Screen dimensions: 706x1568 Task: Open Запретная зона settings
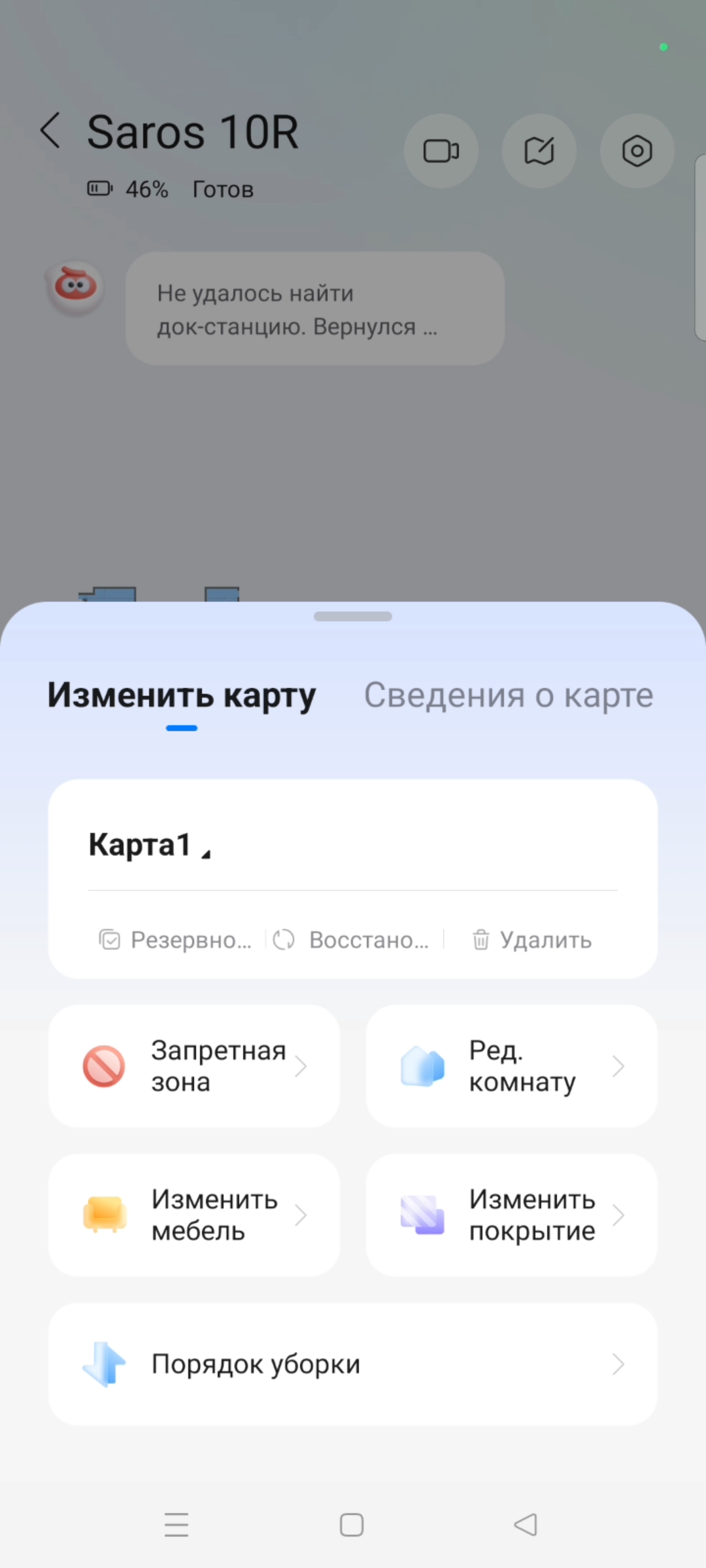(x=194, y=1066)
